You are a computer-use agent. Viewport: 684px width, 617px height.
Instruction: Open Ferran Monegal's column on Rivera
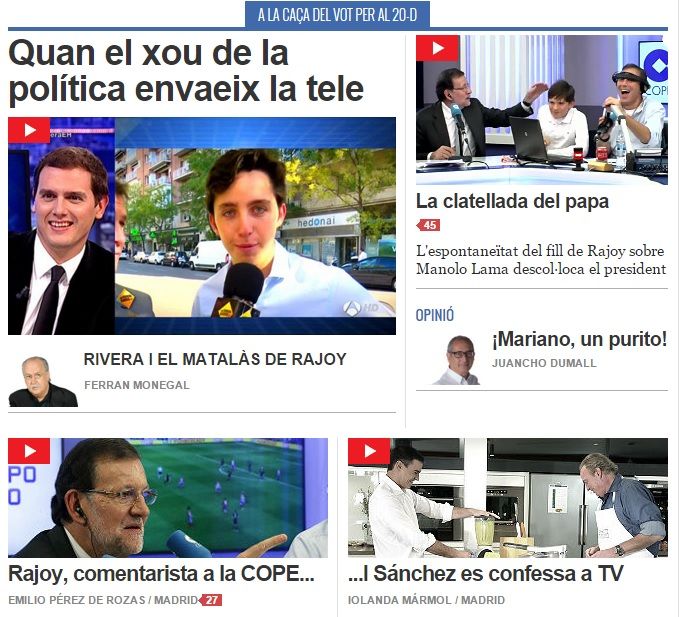coord(214,360)
